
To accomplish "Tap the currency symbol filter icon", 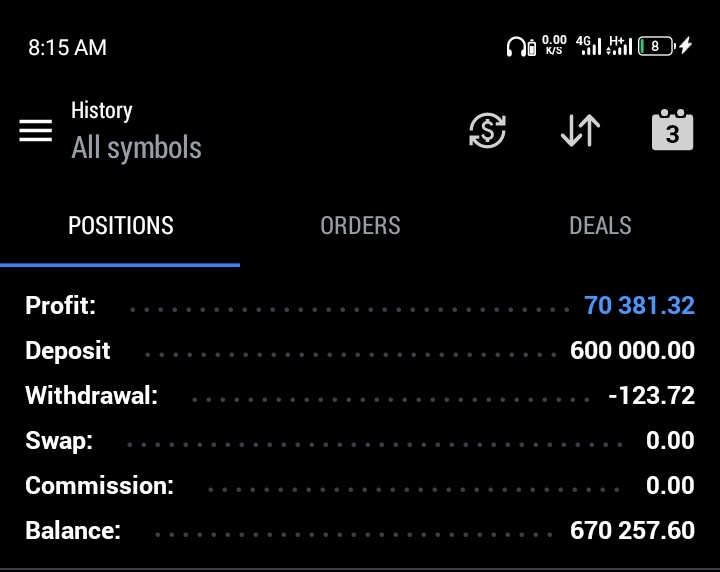I will tap(488, 131).
